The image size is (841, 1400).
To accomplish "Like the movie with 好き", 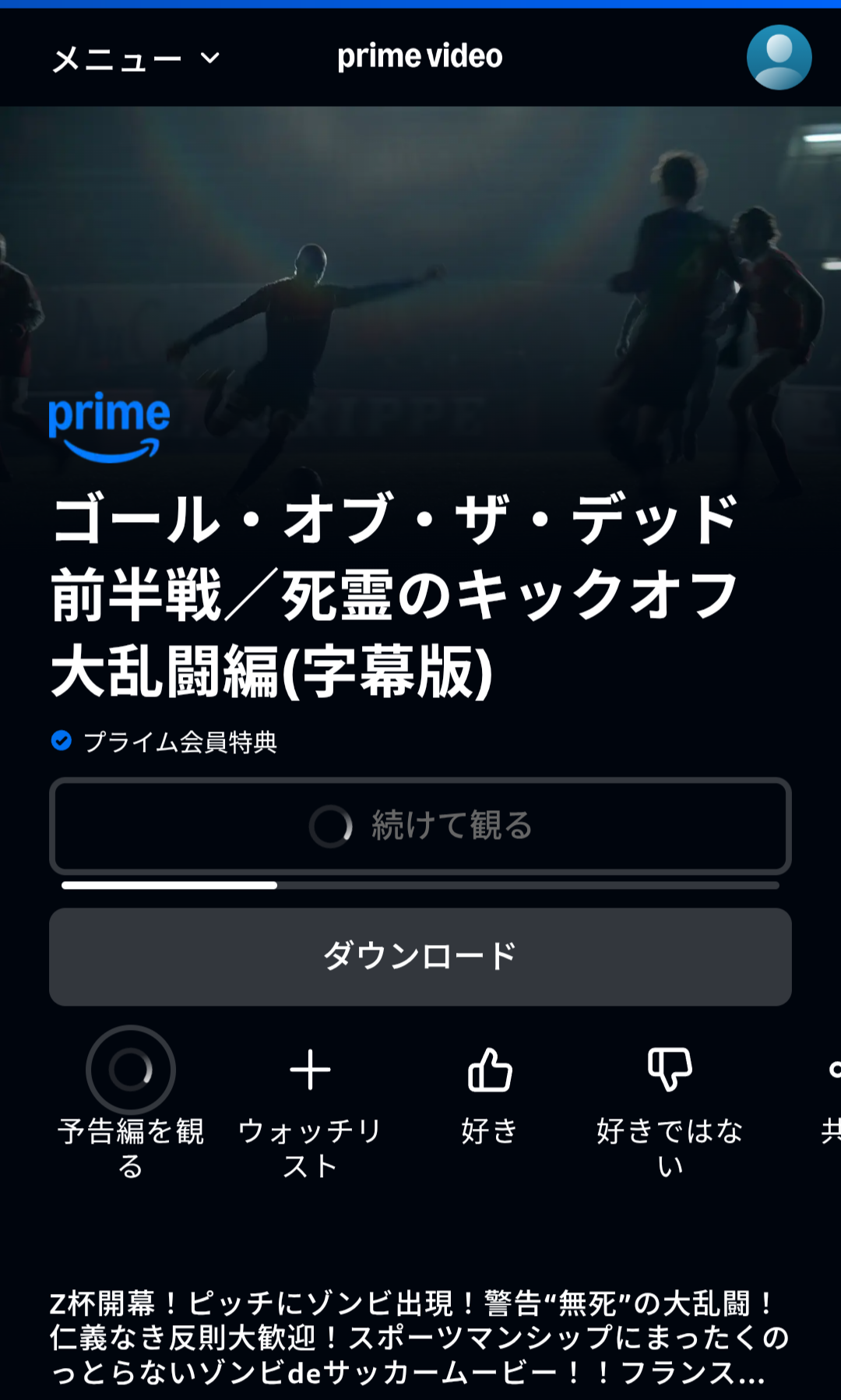I will tap(490, 1070).
